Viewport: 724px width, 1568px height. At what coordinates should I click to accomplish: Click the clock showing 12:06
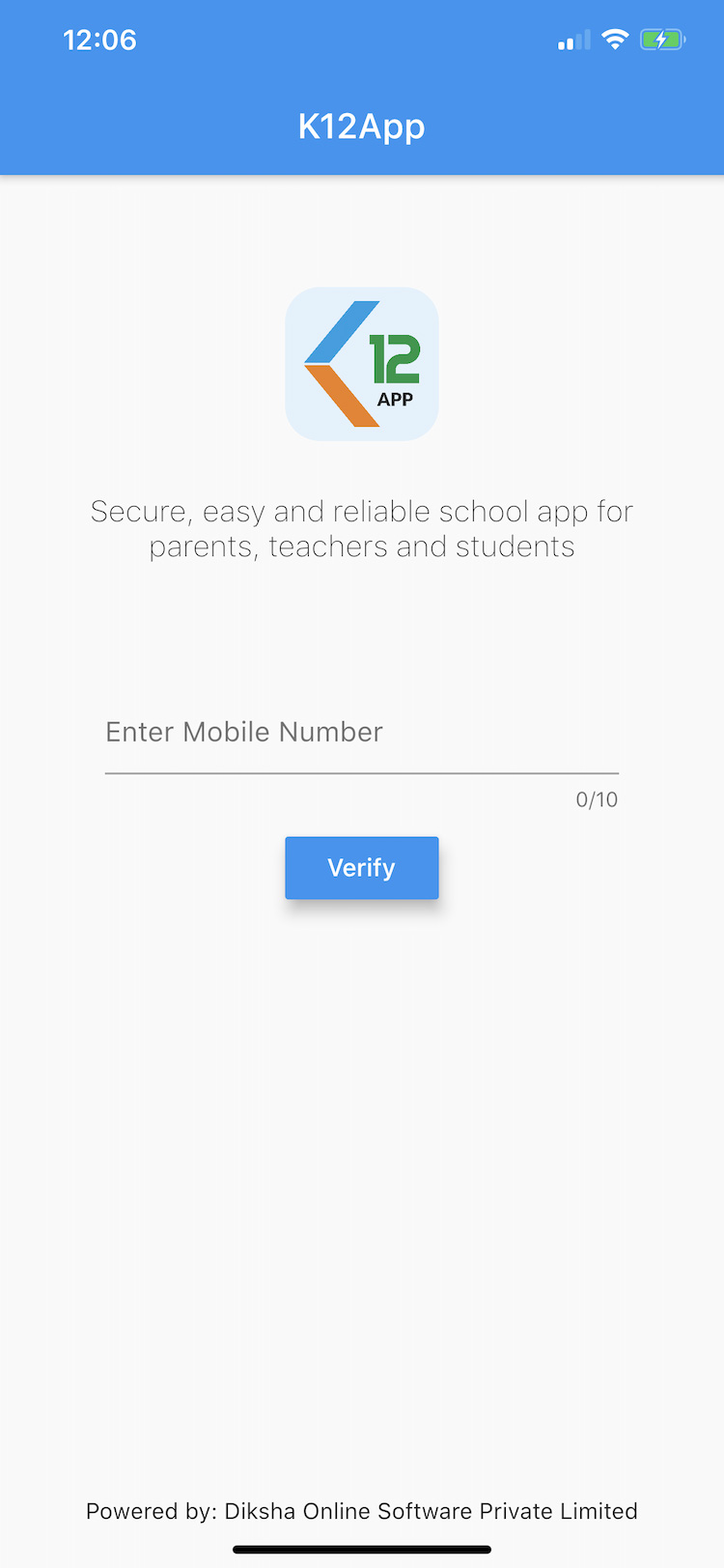[100, 40]
